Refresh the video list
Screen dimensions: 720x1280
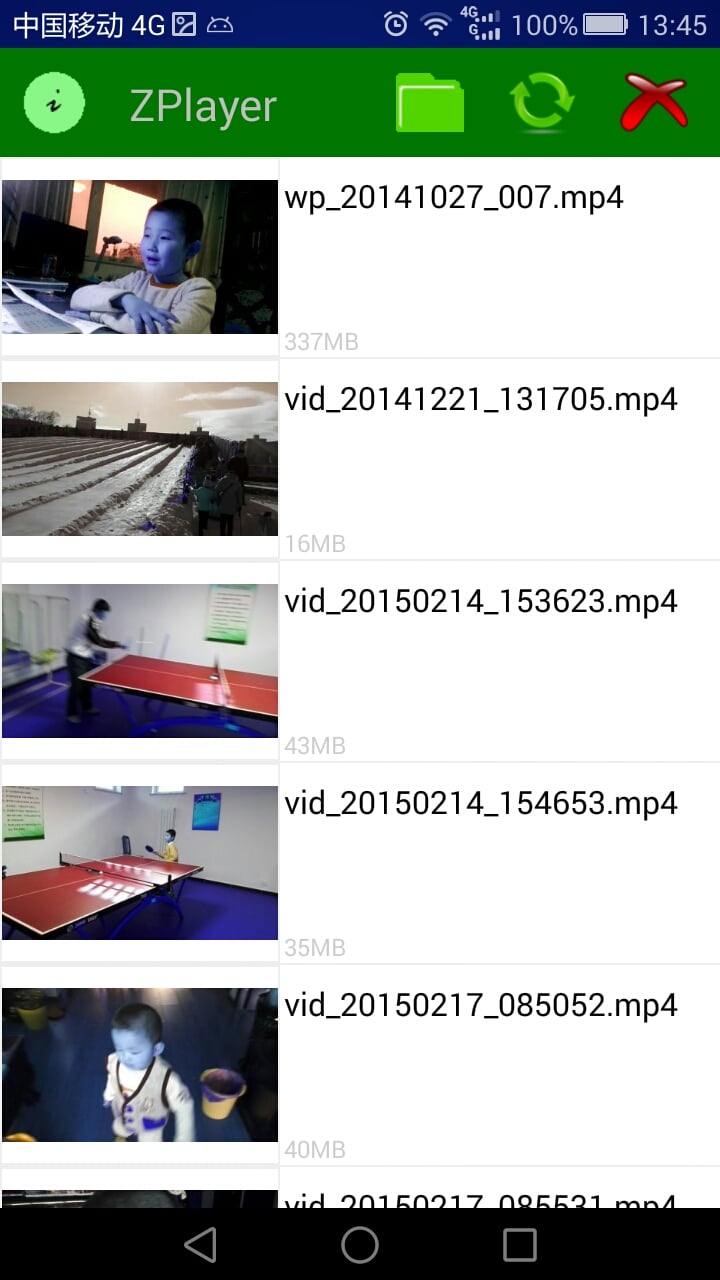pos(542,103)
